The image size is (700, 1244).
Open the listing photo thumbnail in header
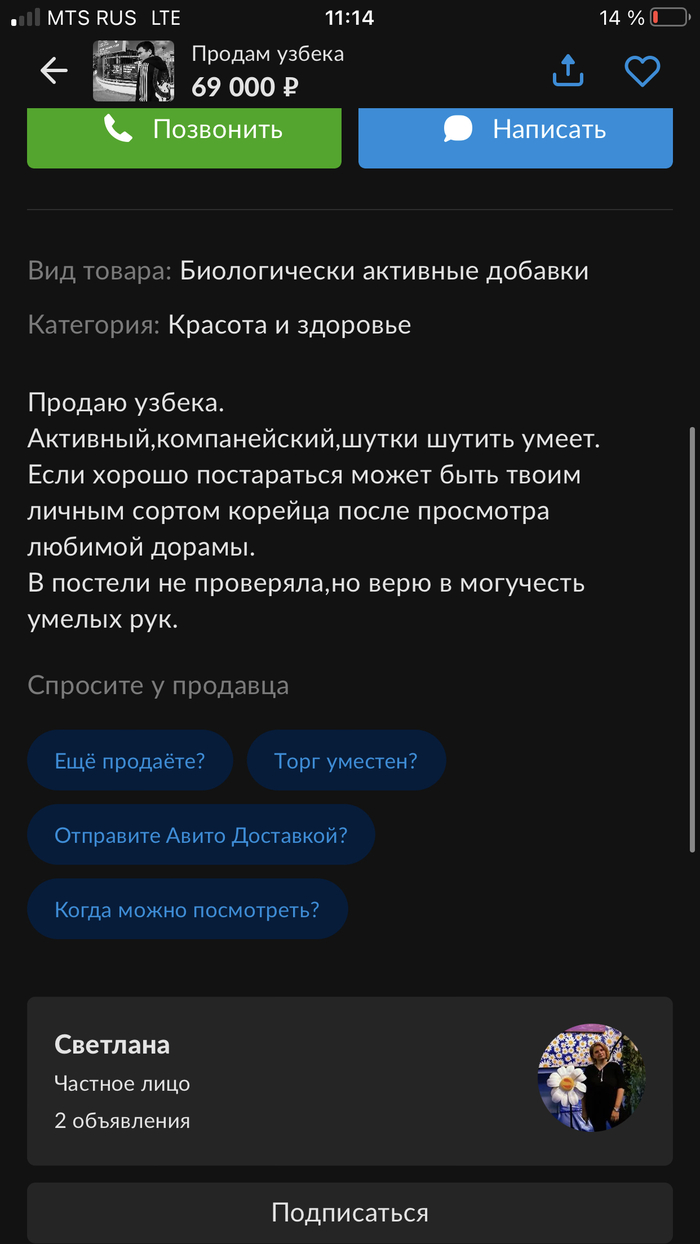[x=133, y=71]
